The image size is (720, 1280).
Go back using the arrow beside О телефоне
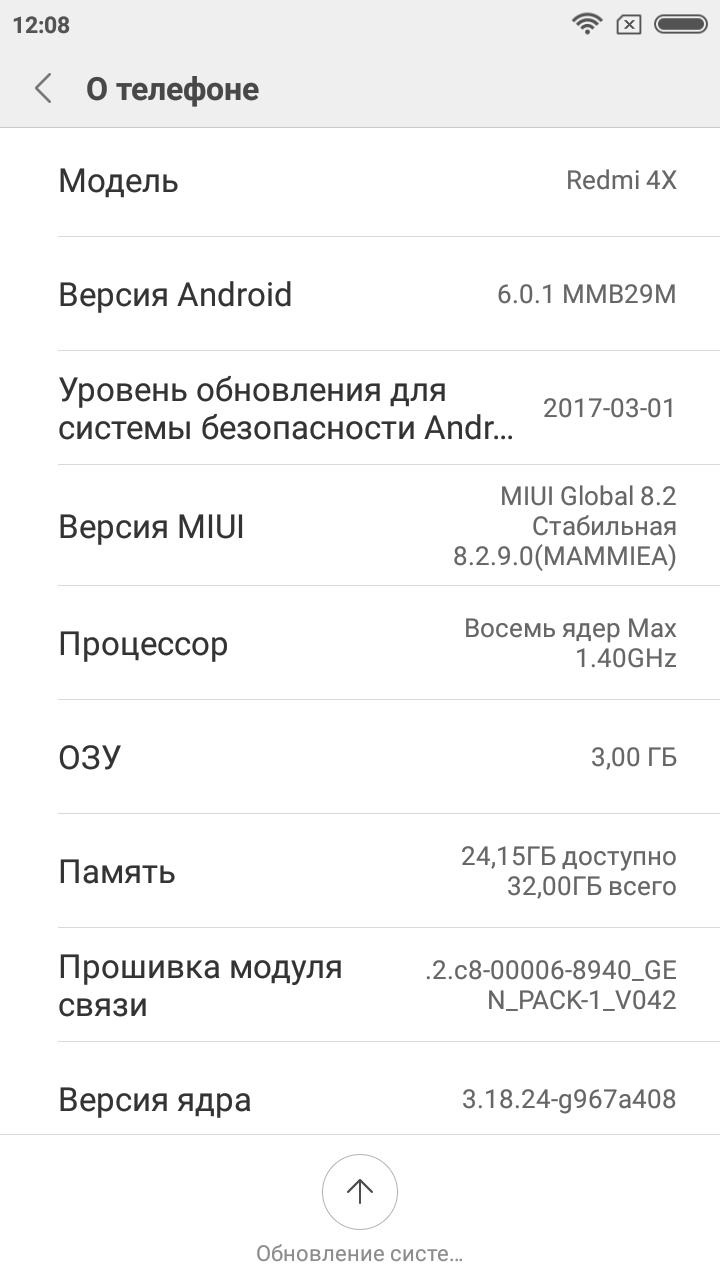pos(43,89)
